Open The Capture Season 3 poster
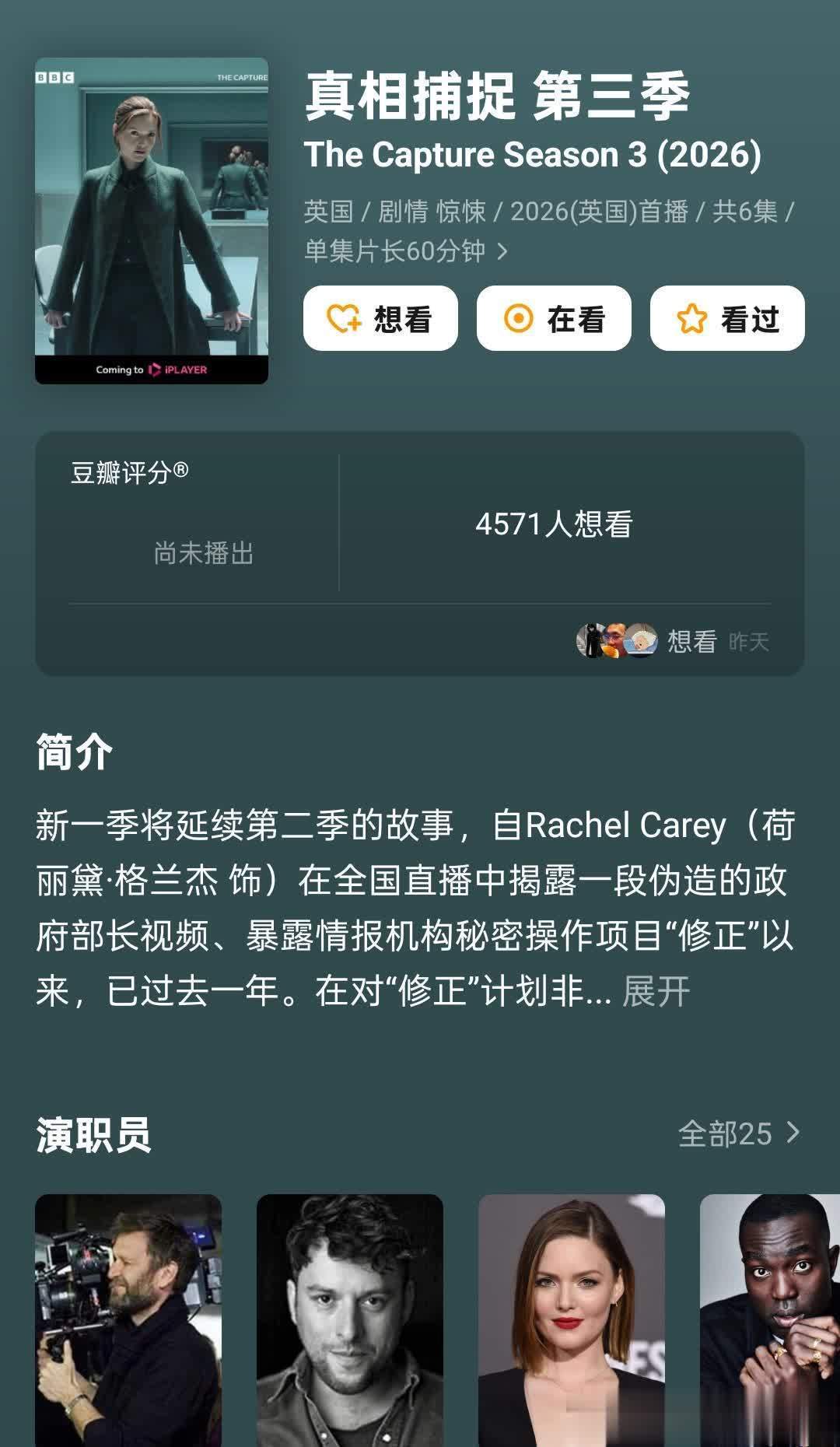Screen dimensions: 840x1447 tap(152, 221)
